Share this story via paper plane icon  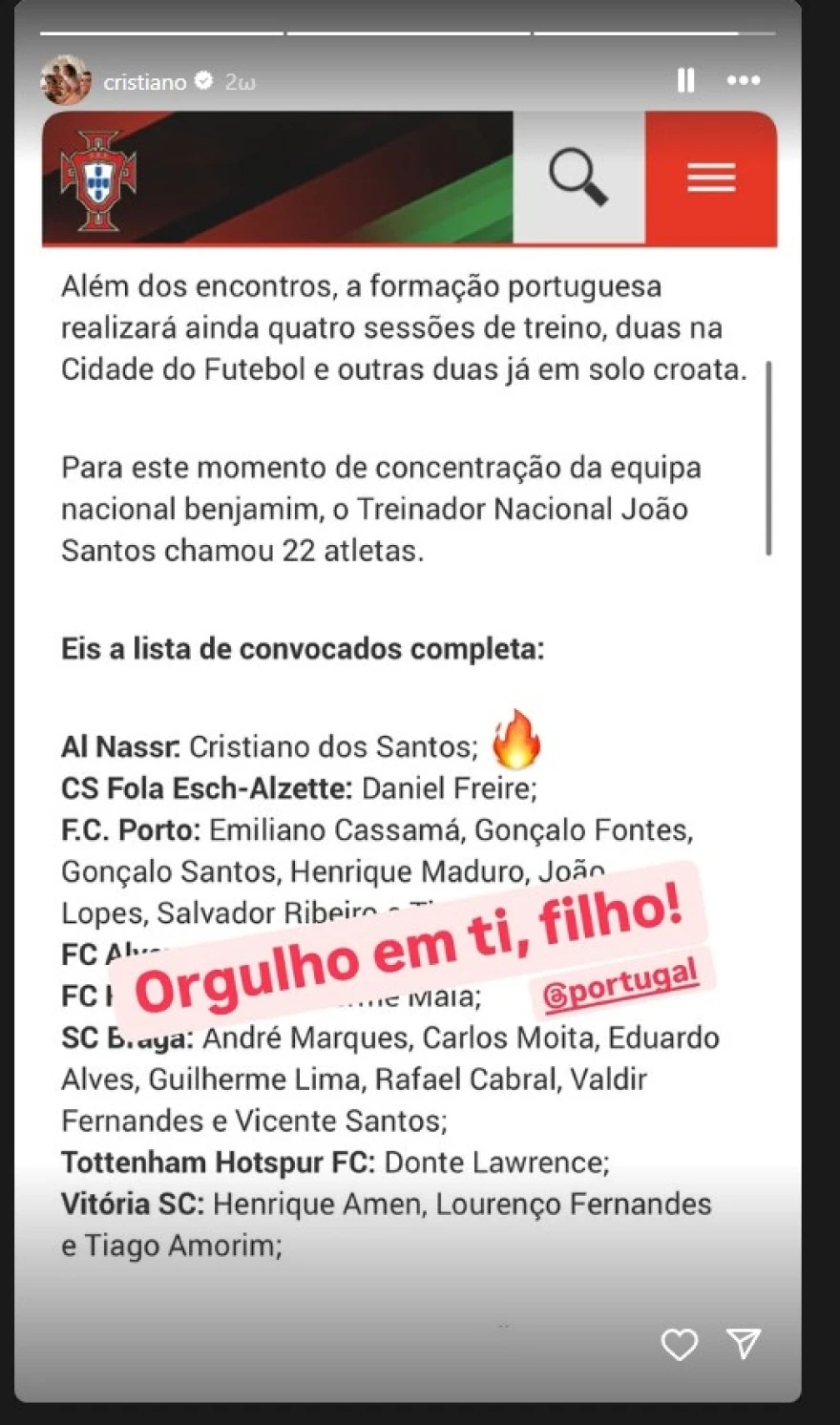click(743, 1344)
